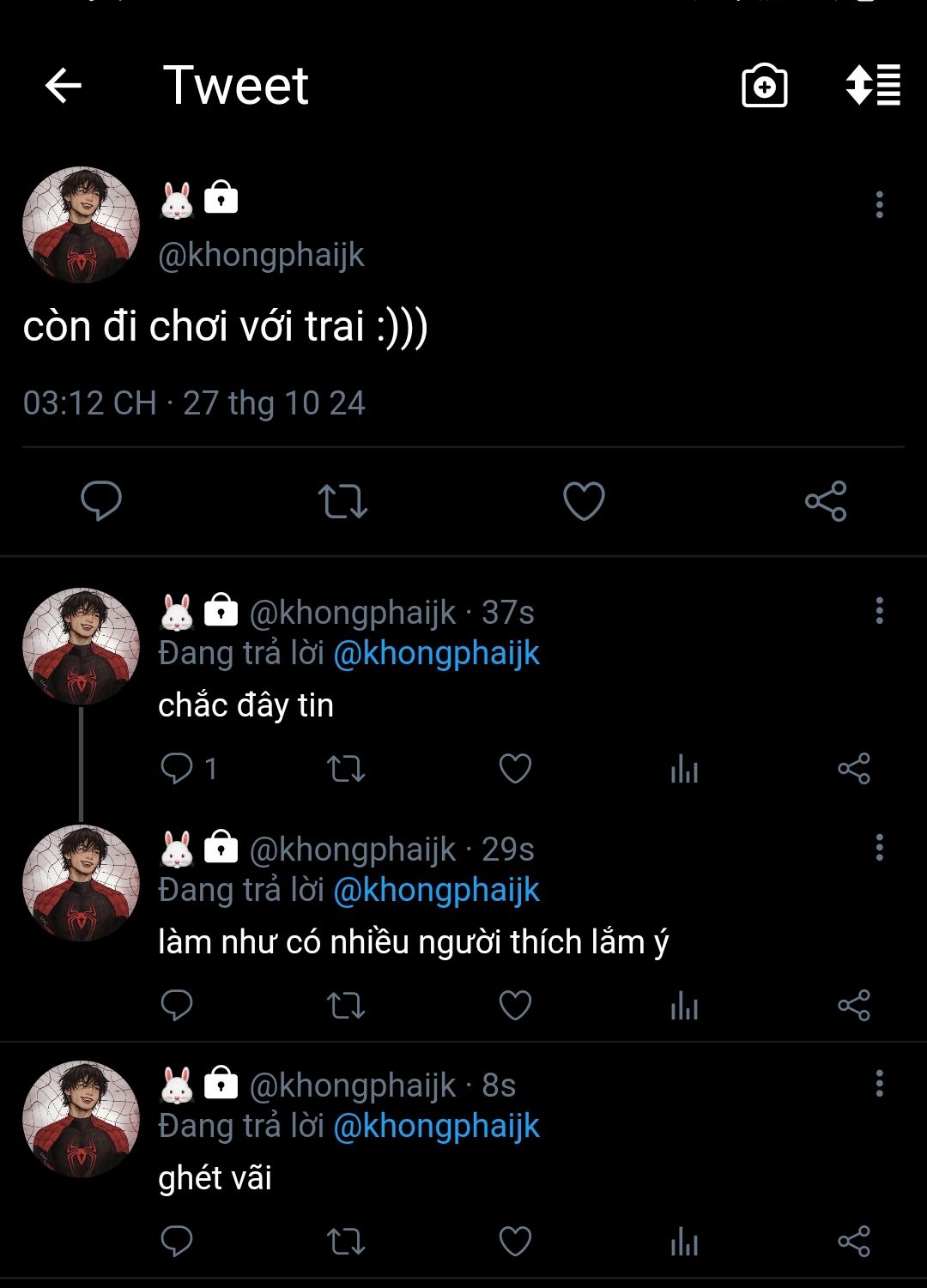Retweet the main tweet
The image size is (927, 1288).
pyautogui.click(x=342, y=501)
